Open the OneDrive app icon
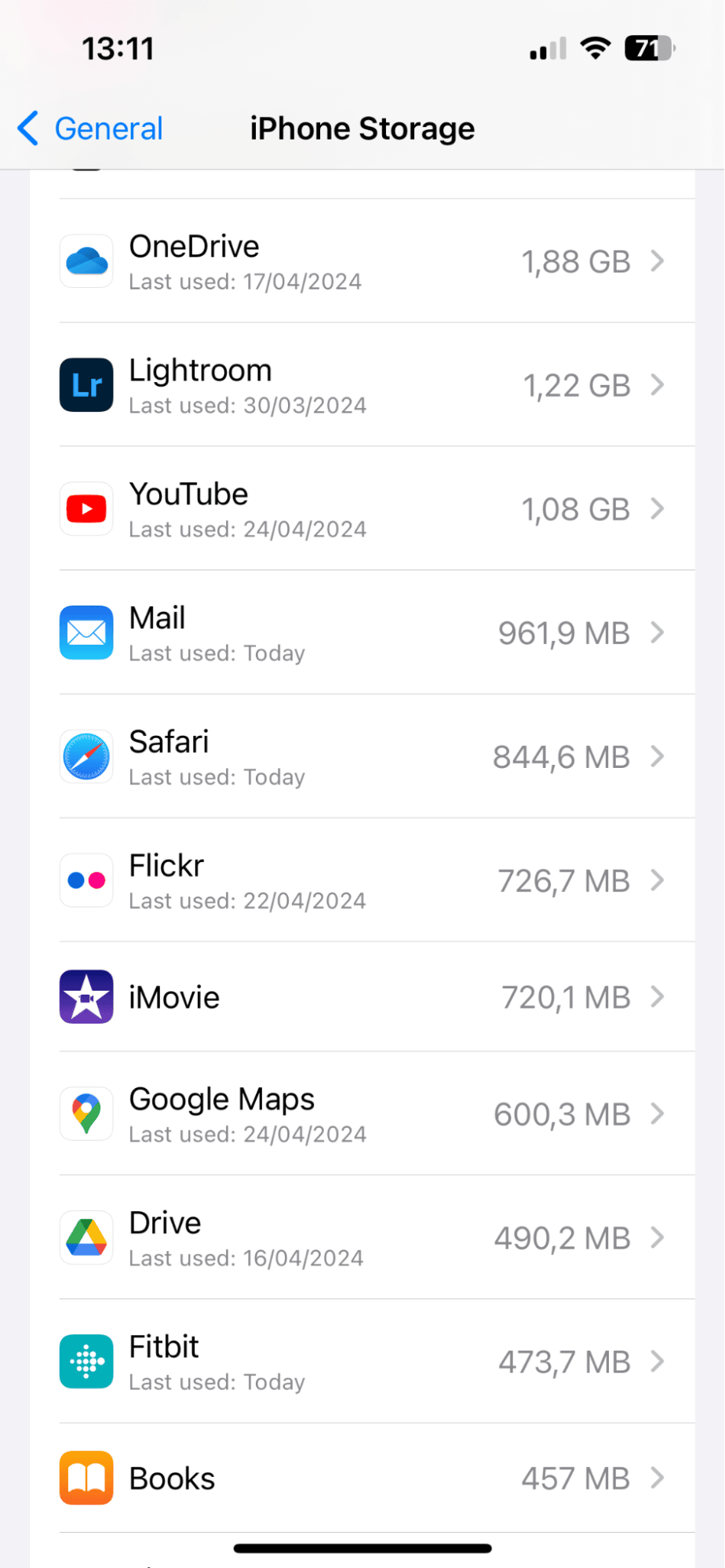The width and height of the screenshot is (725, 1568). click(x=86, y=260)
